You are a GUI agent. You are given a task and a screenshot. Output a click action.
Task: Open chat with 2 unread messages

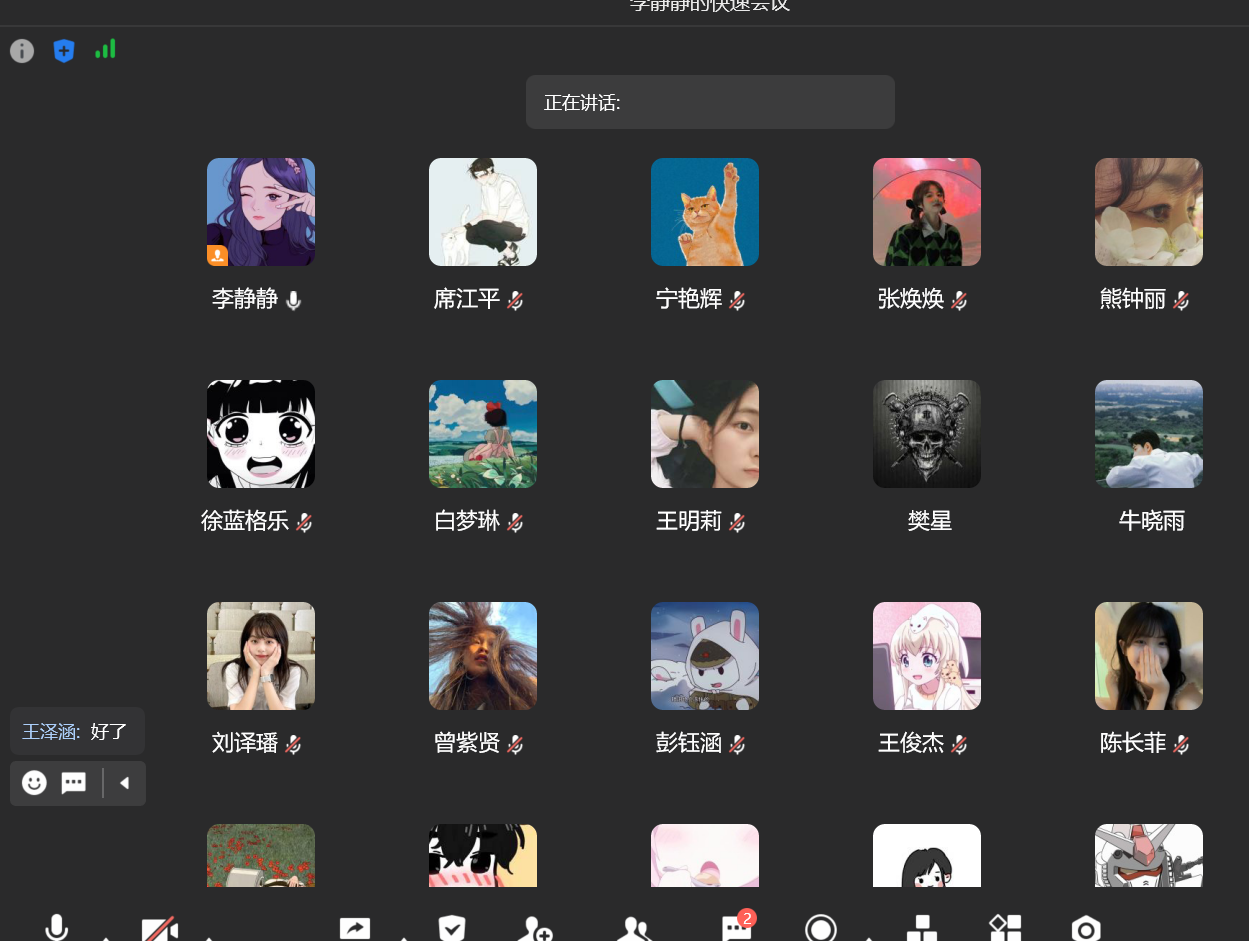pos(737,928)
